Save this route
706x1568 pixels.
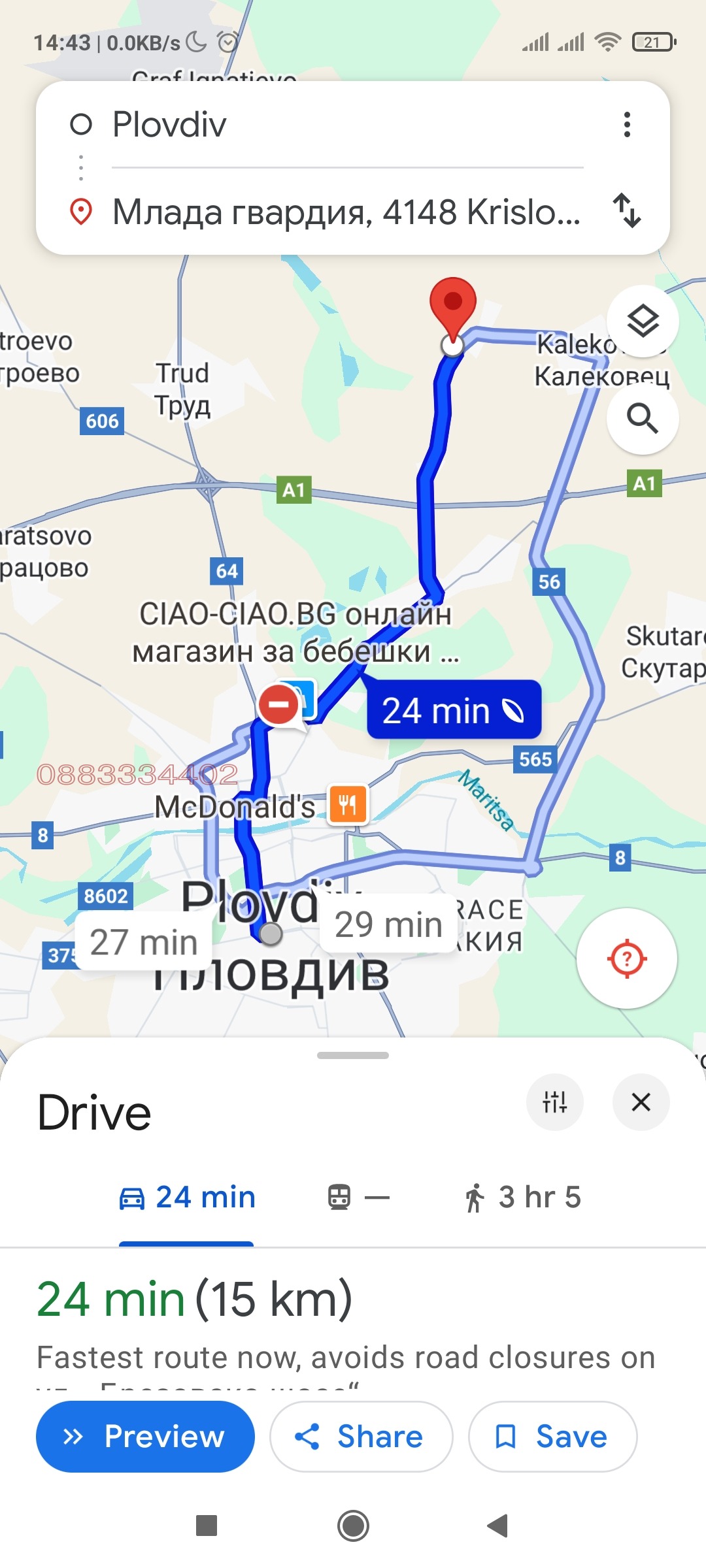[x=552, y=1436]
